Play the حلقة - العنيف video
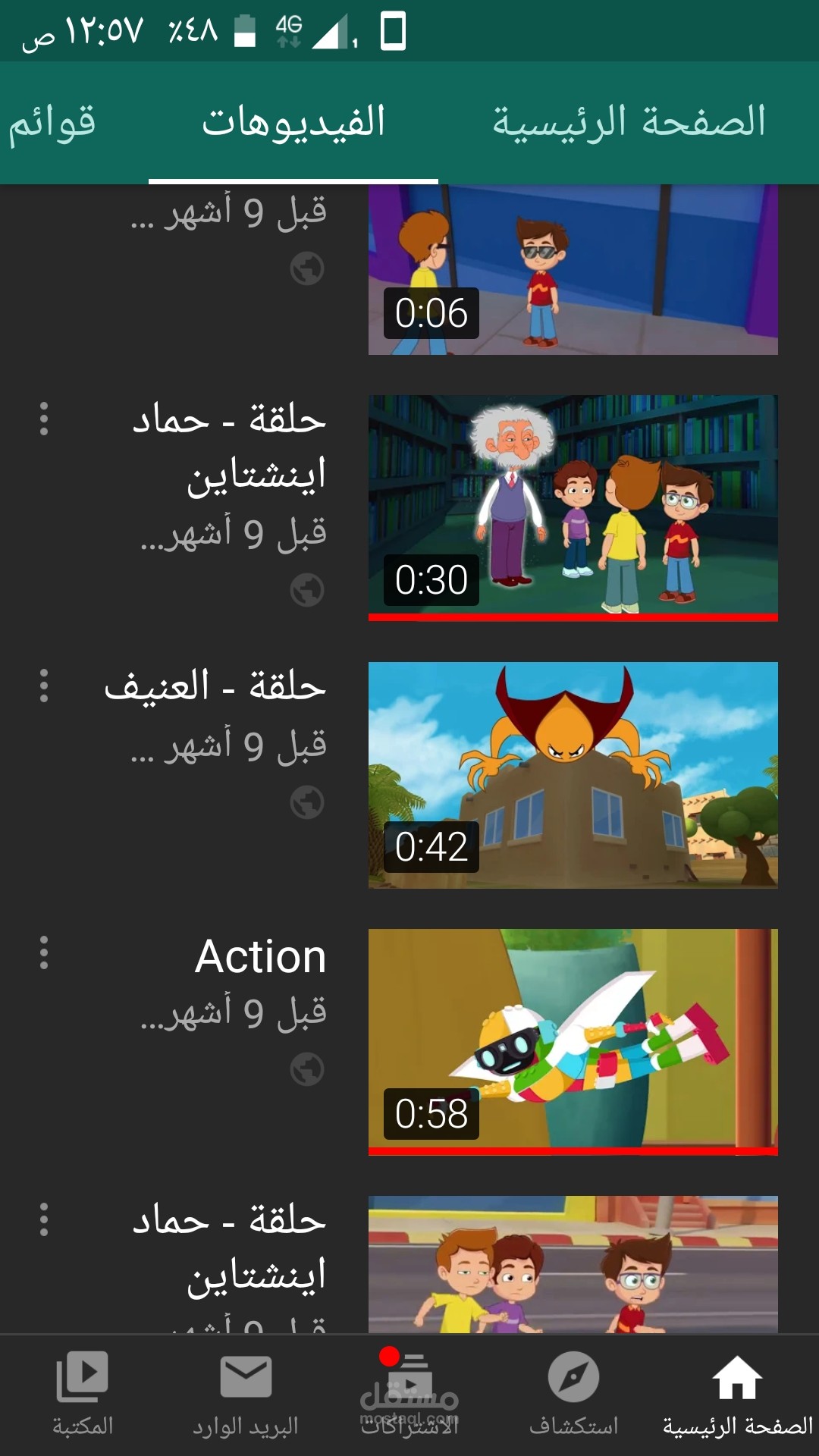819x1456 pixels. [x=573, y=774]
